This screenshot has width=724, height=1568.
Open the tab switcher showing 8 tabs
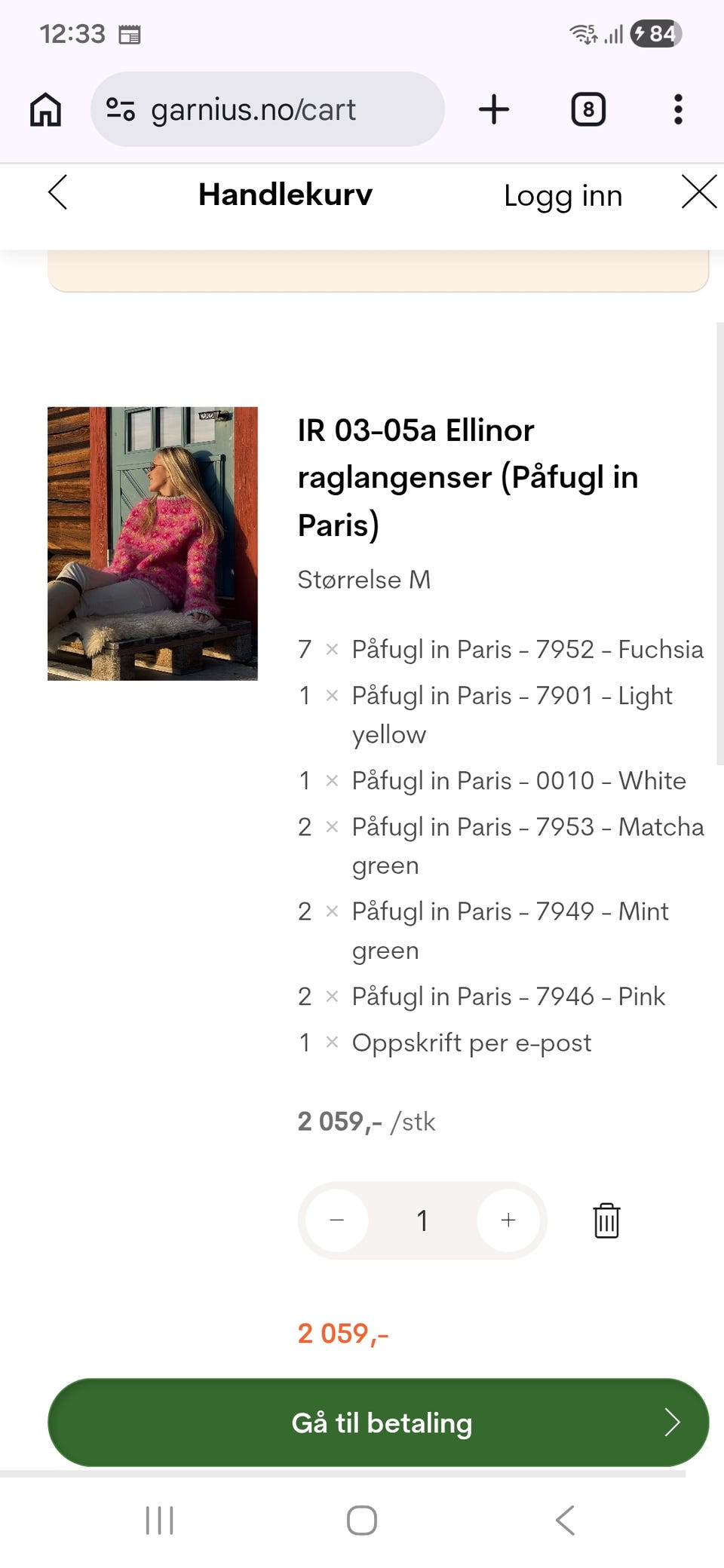pyautogui.click(x=587, y=109)
